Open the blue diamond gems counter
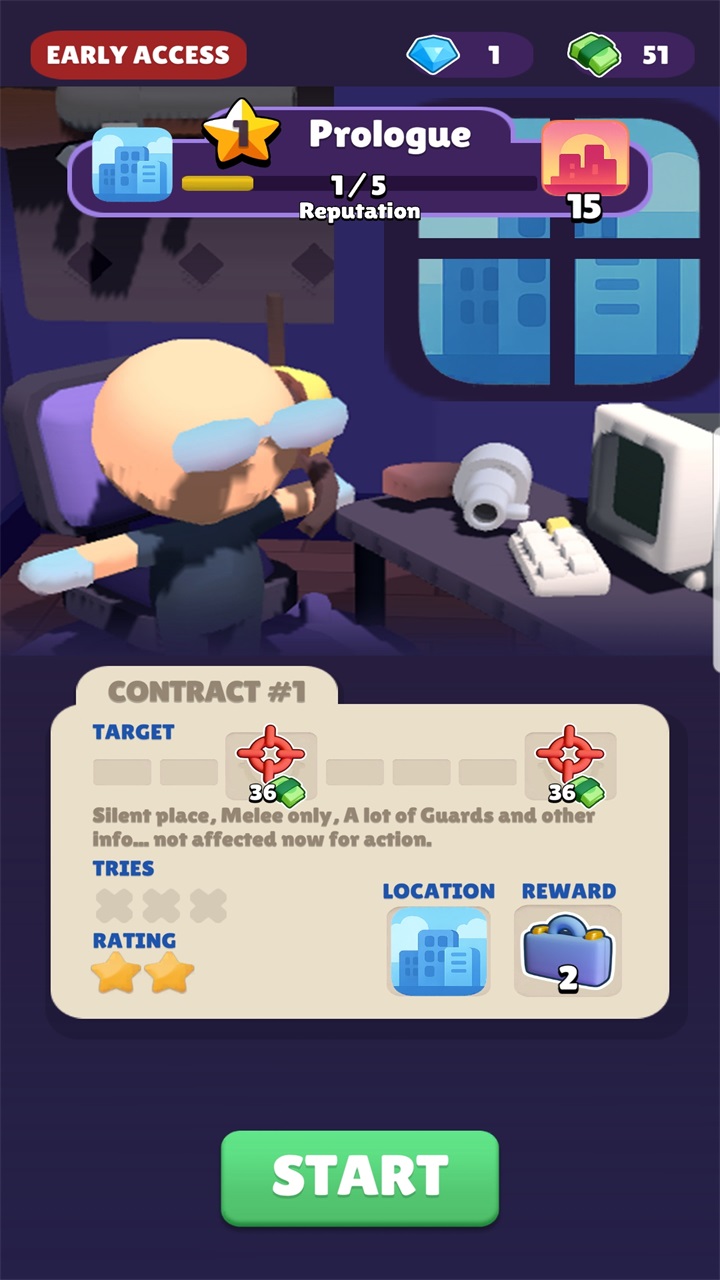 coord(468,54)
